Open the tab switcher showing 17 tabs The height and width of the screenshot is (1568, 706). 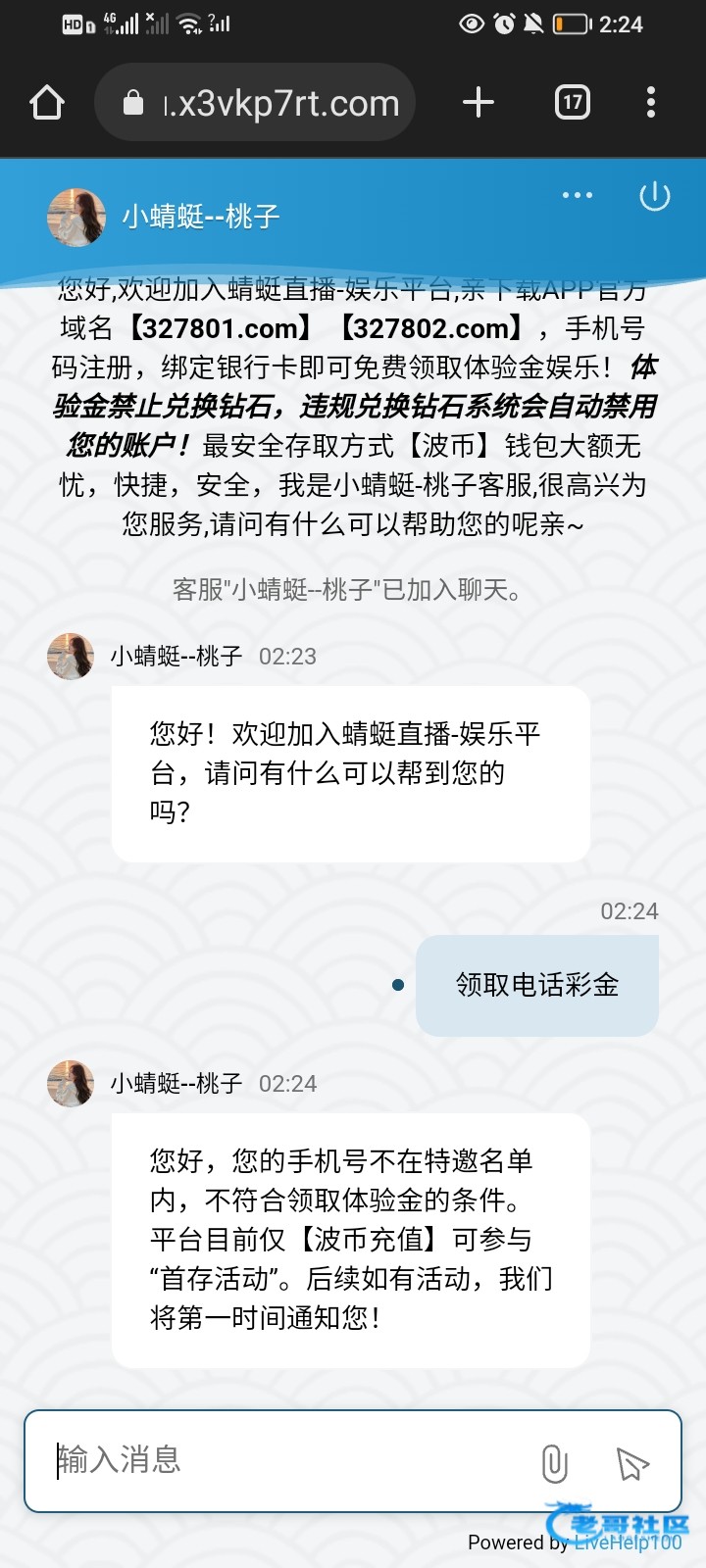tap(573, 103)
